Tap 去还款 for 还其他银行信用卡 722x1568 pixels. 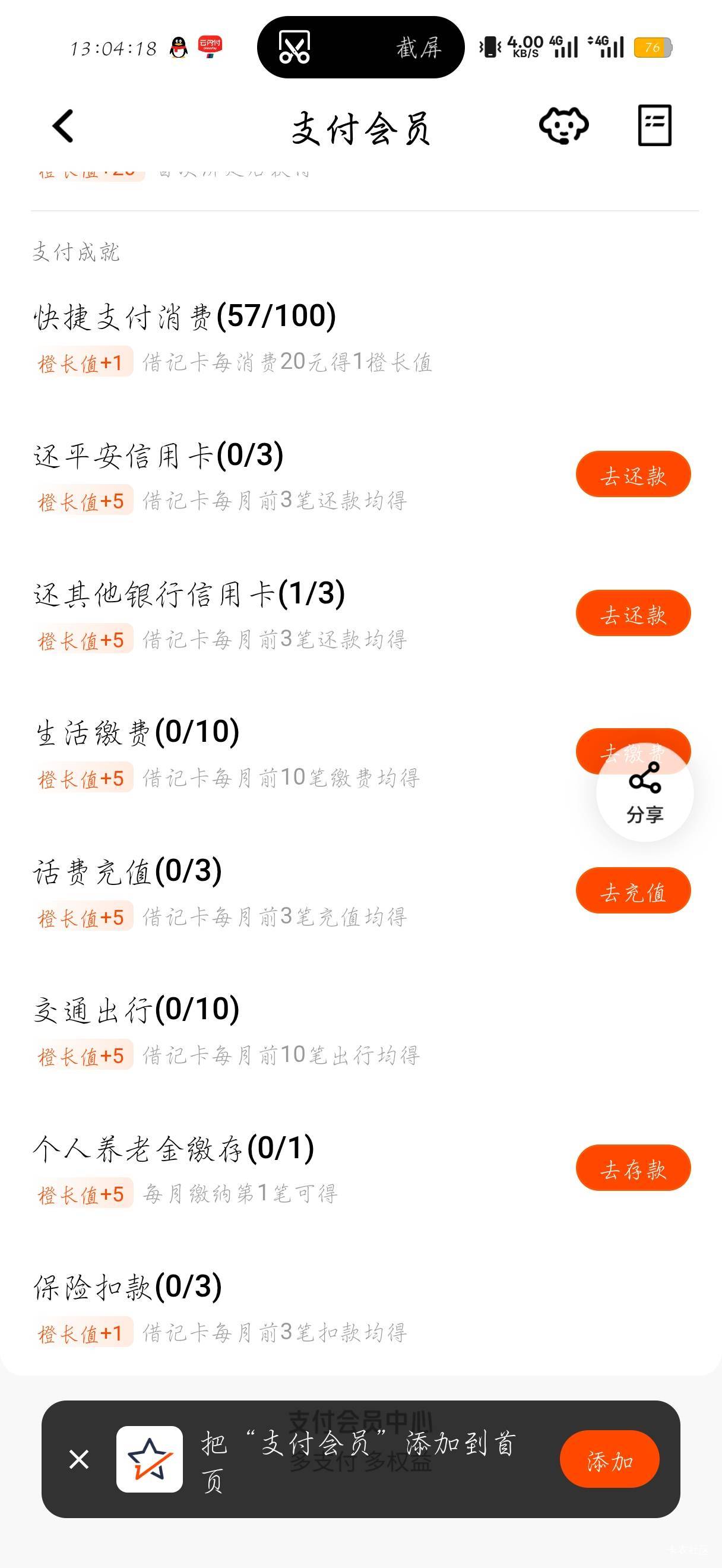633,613
